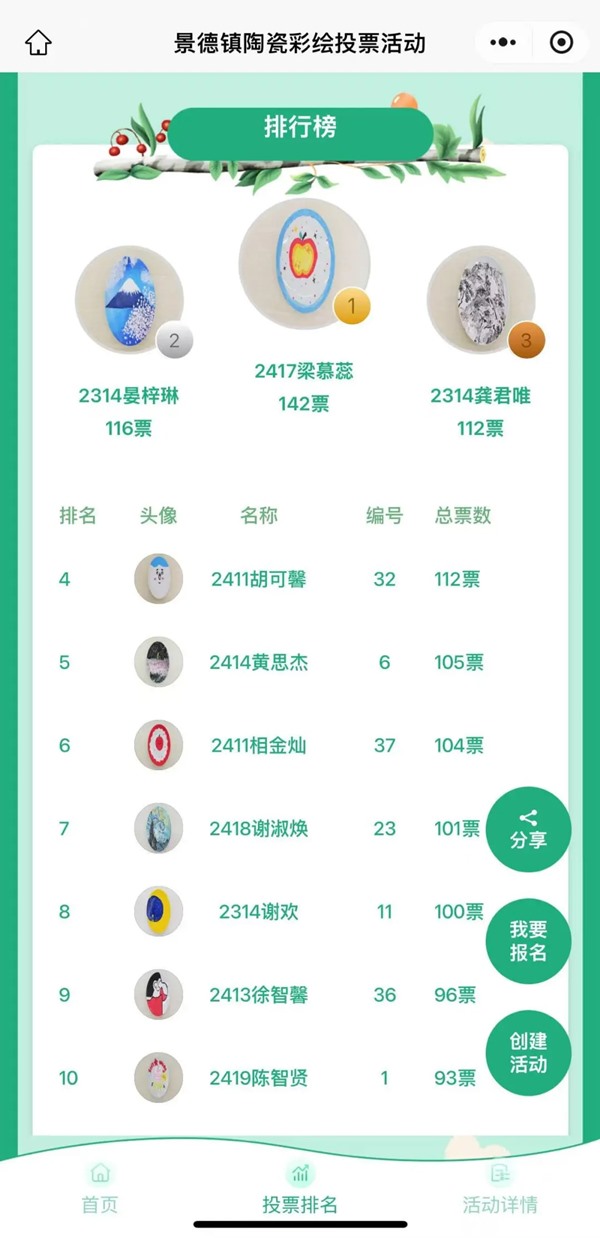Open the three-dot more menu
This screenshot has width=600, height=1238.
pyautogui.click(x=503, y=43)
